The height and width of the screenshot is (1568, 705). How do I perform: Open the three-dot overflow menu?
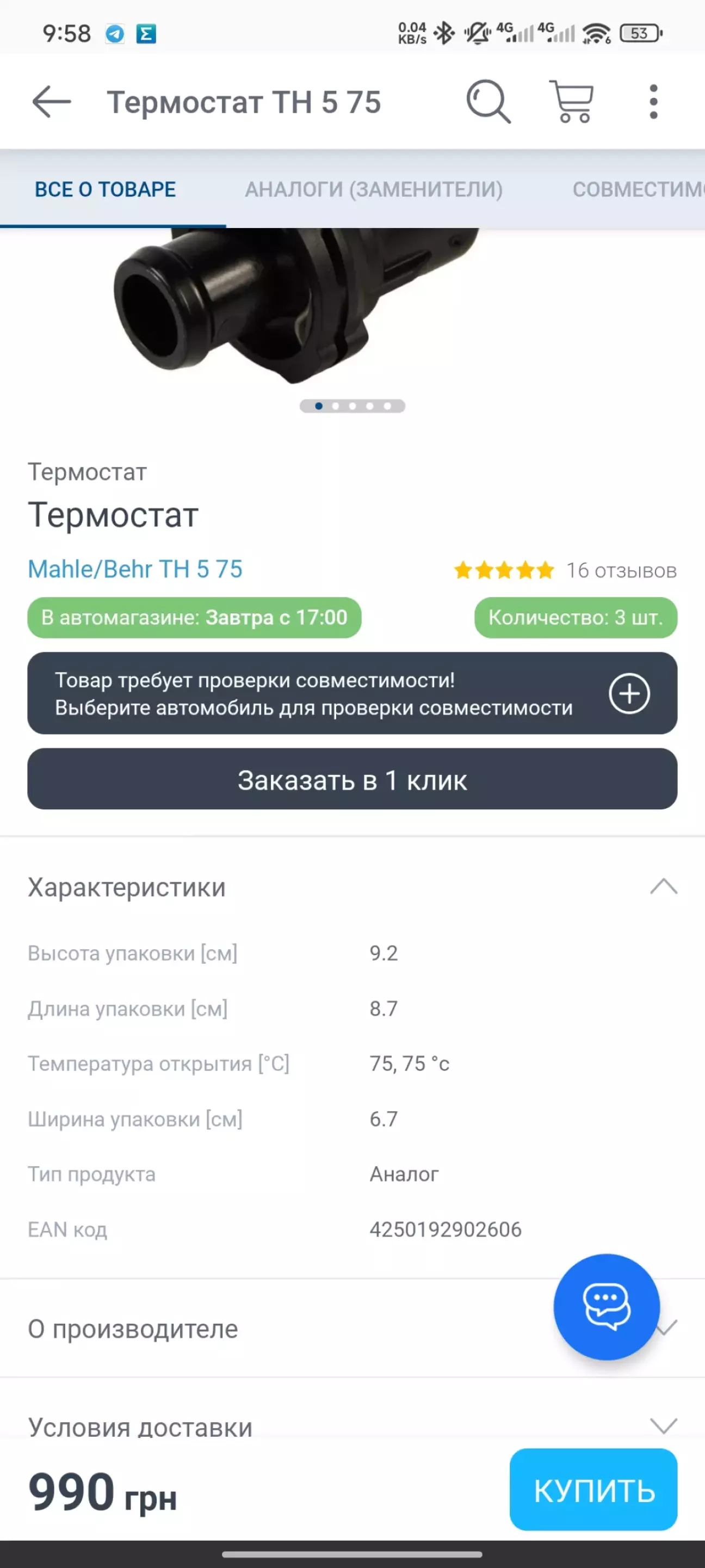point(653,101)
